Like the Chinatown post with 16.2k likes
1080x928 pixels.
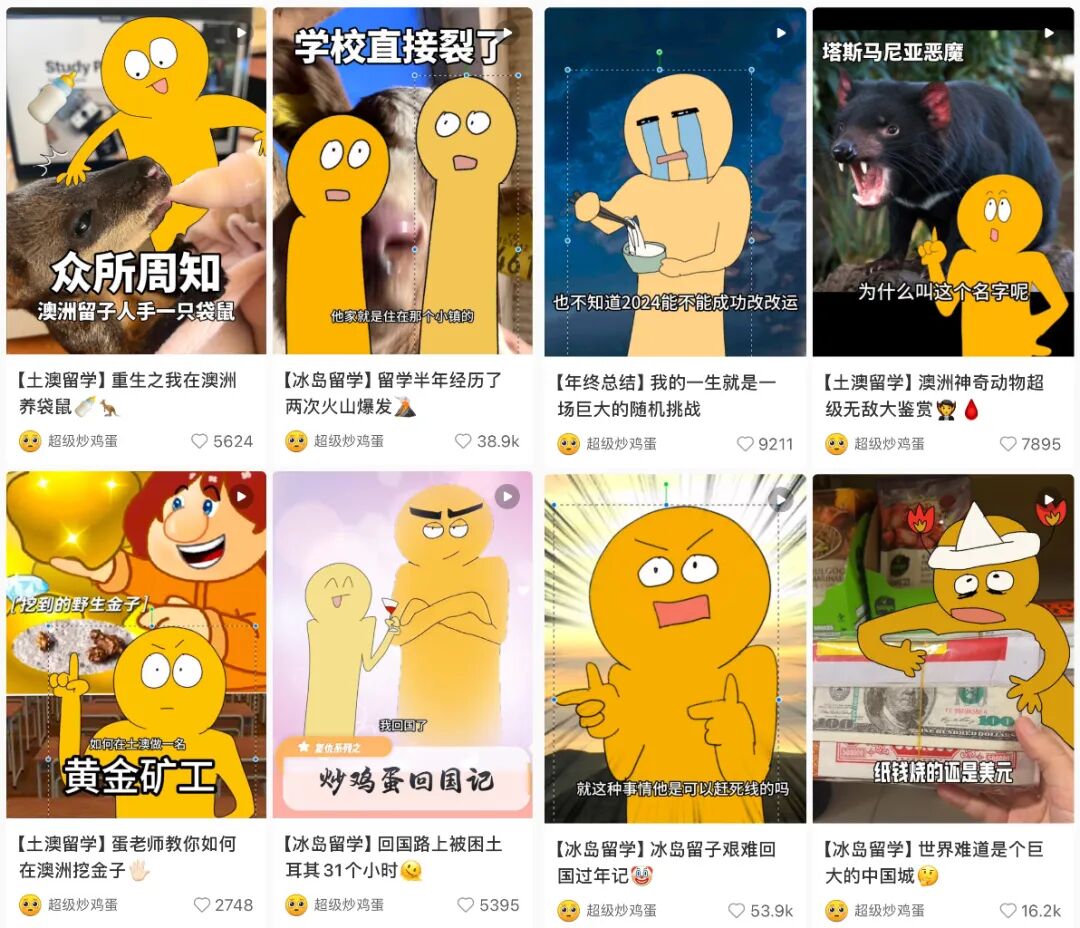1009,911
